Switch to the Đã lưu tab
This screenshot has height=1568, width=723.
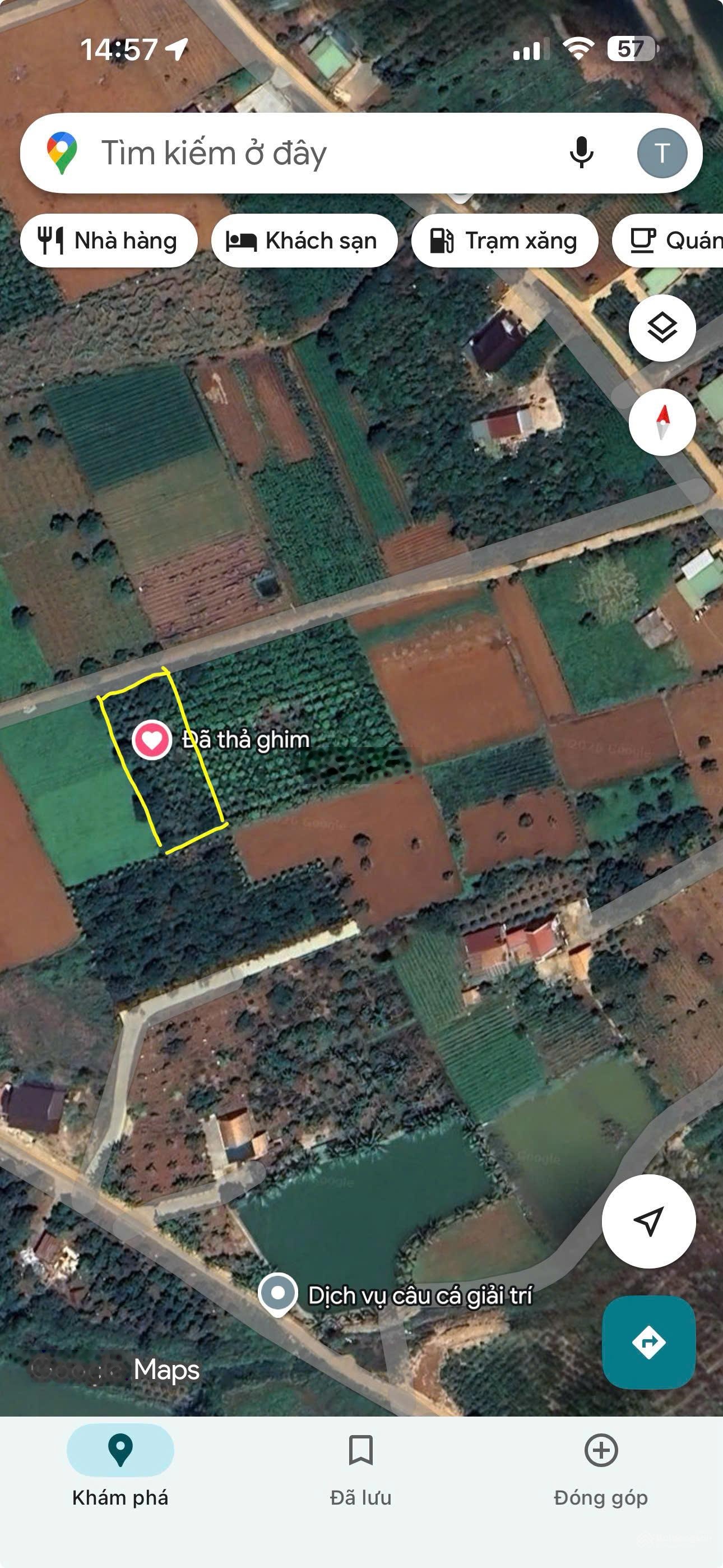[x=361, y=1468]
